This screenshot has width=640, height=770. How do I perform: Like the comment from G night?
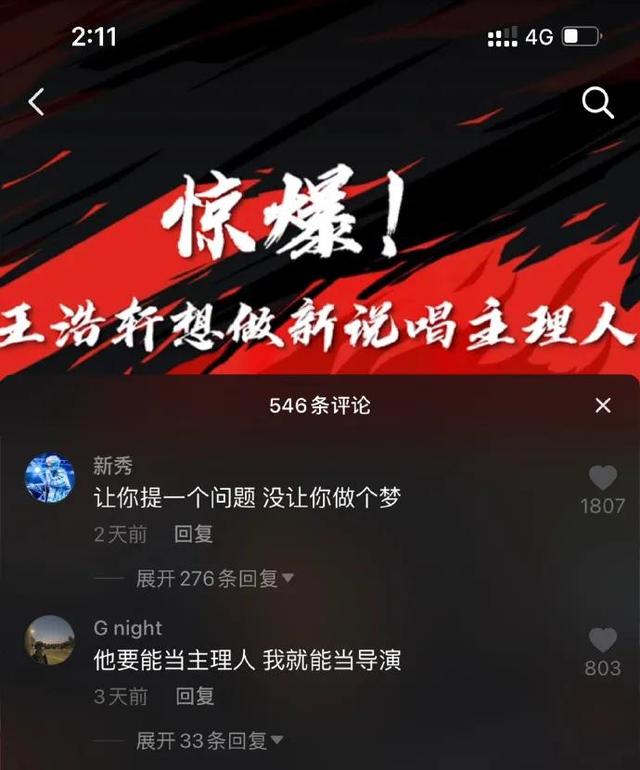point(602,641)
